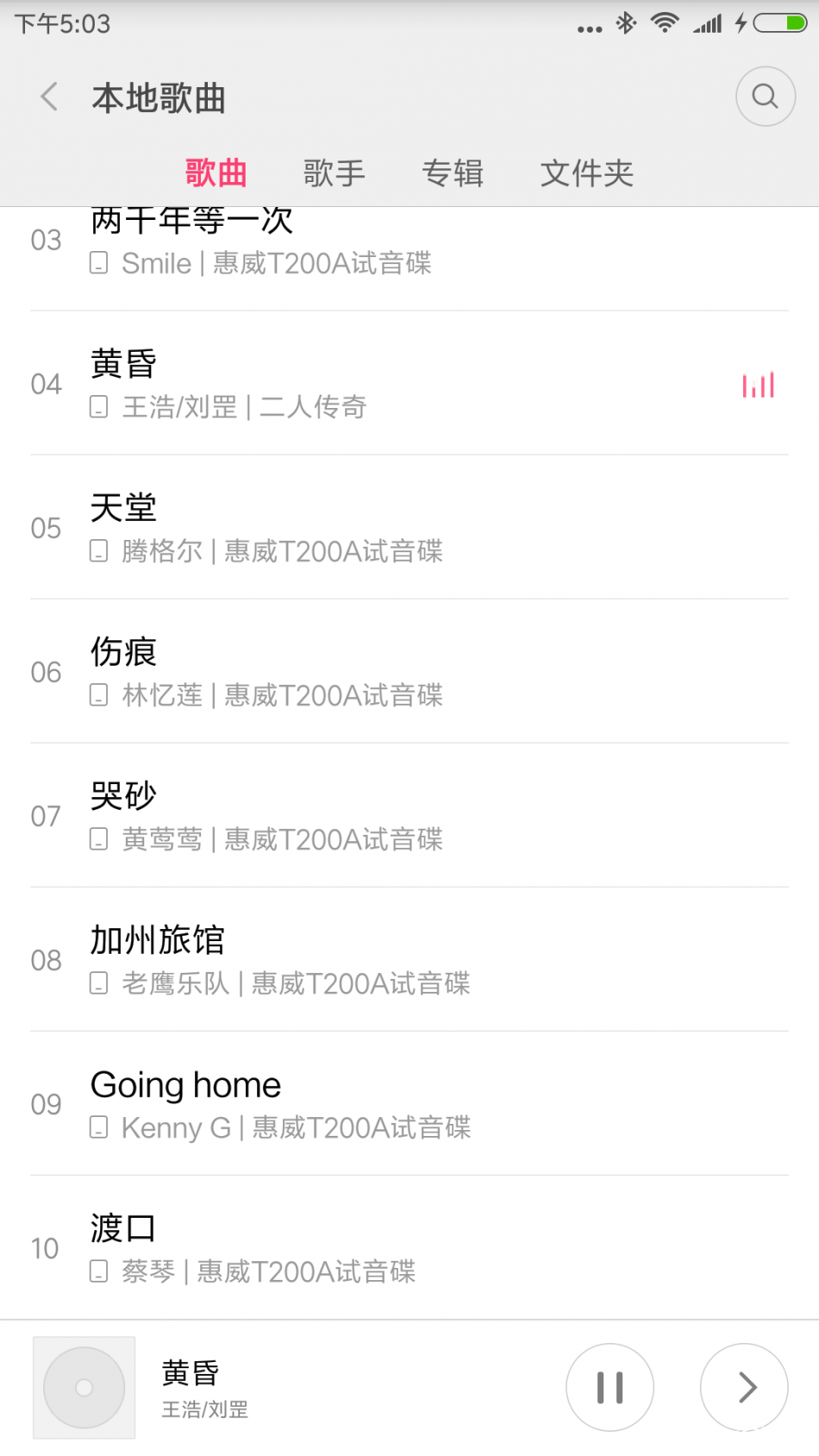Select the 歌曲 tab

216,173
